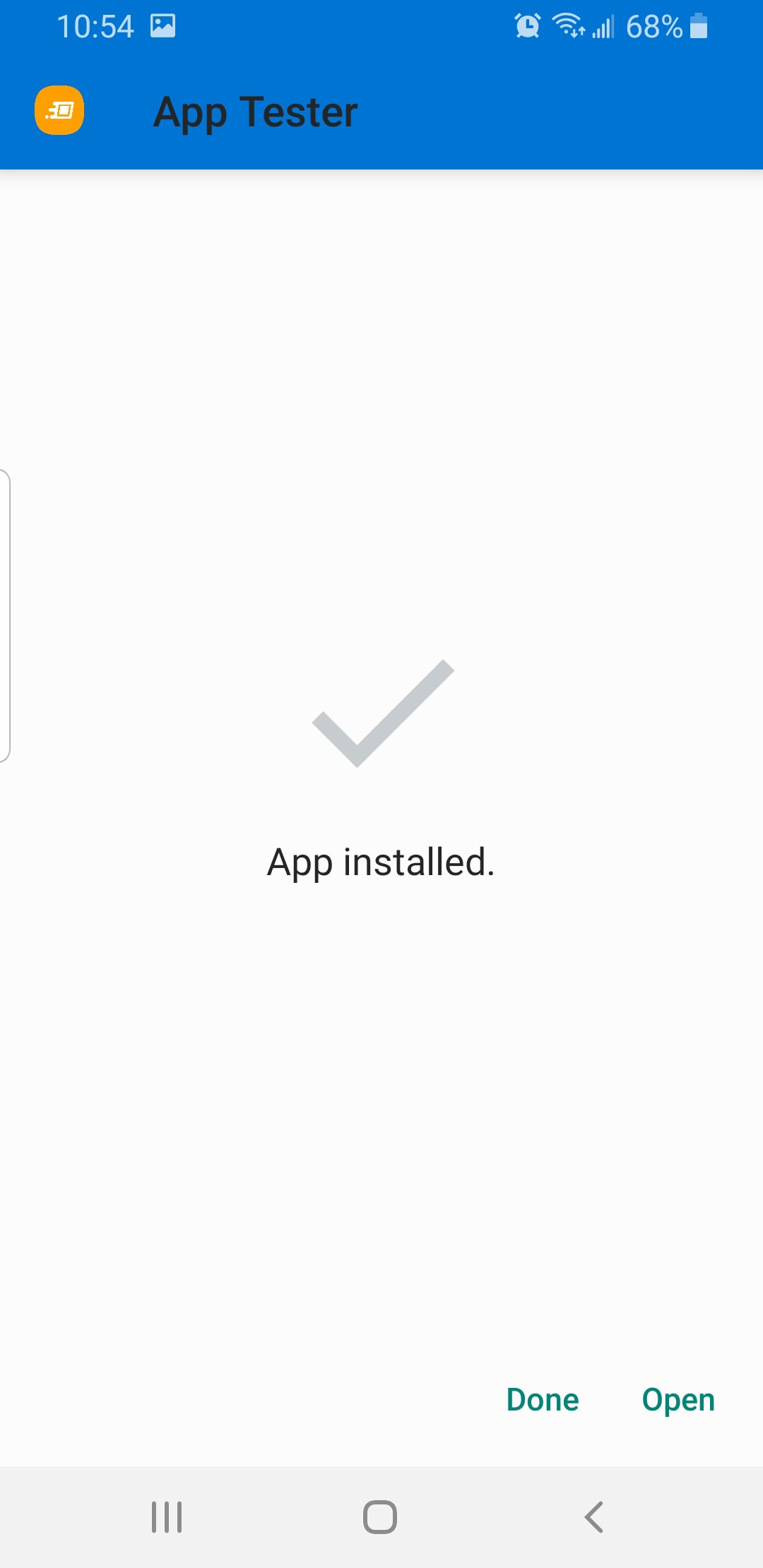Open the installed App Tester app
763x1568 pixels.
coord(678,1401)
